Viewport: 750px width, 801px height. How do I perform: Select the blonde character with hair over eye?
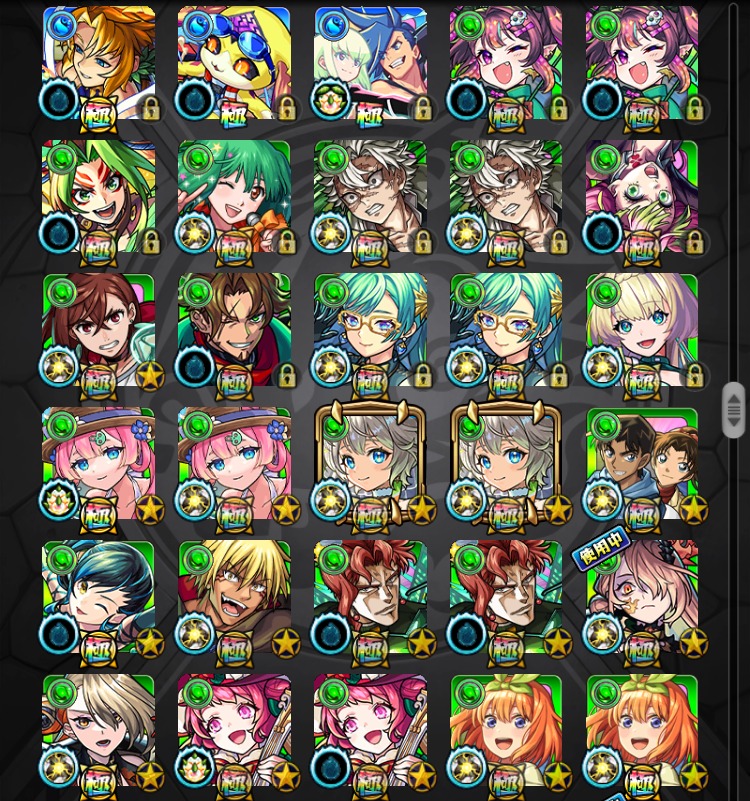click(98, 730)
